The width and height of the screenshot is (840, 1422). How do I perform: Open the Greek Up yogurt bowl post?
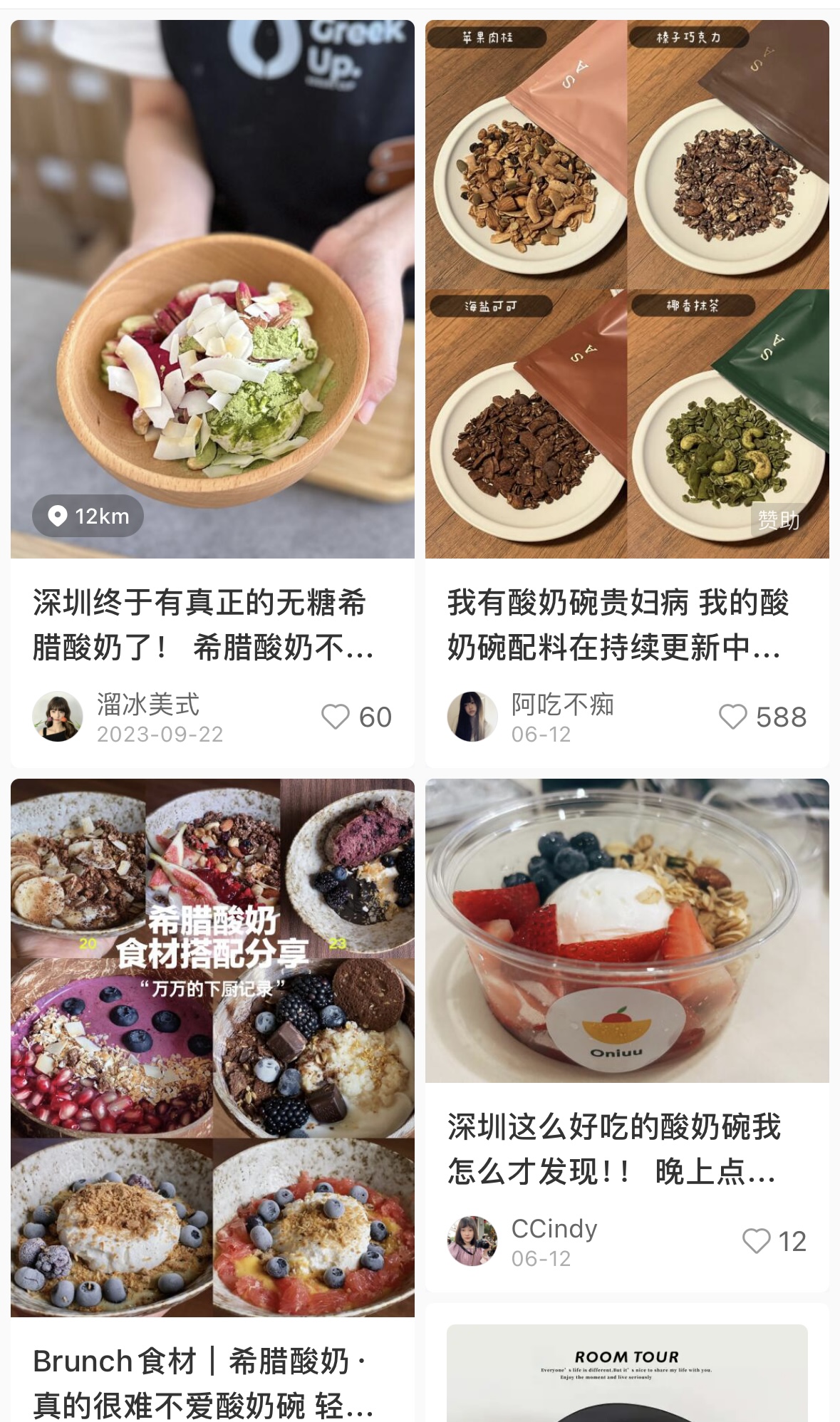(x=212, y=285)
